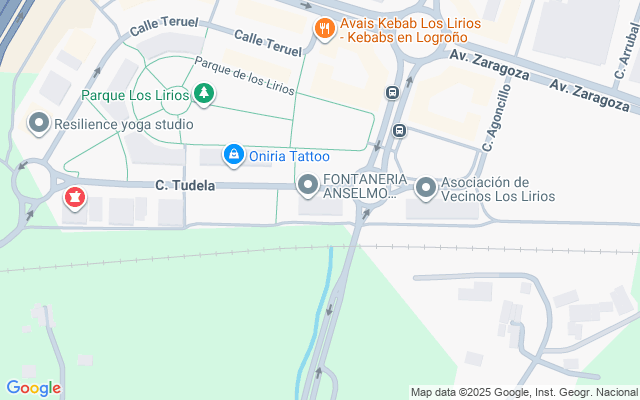Select the Parque Los Lirios park marker
The image size is (640, 400).
(x=204, y=94)
